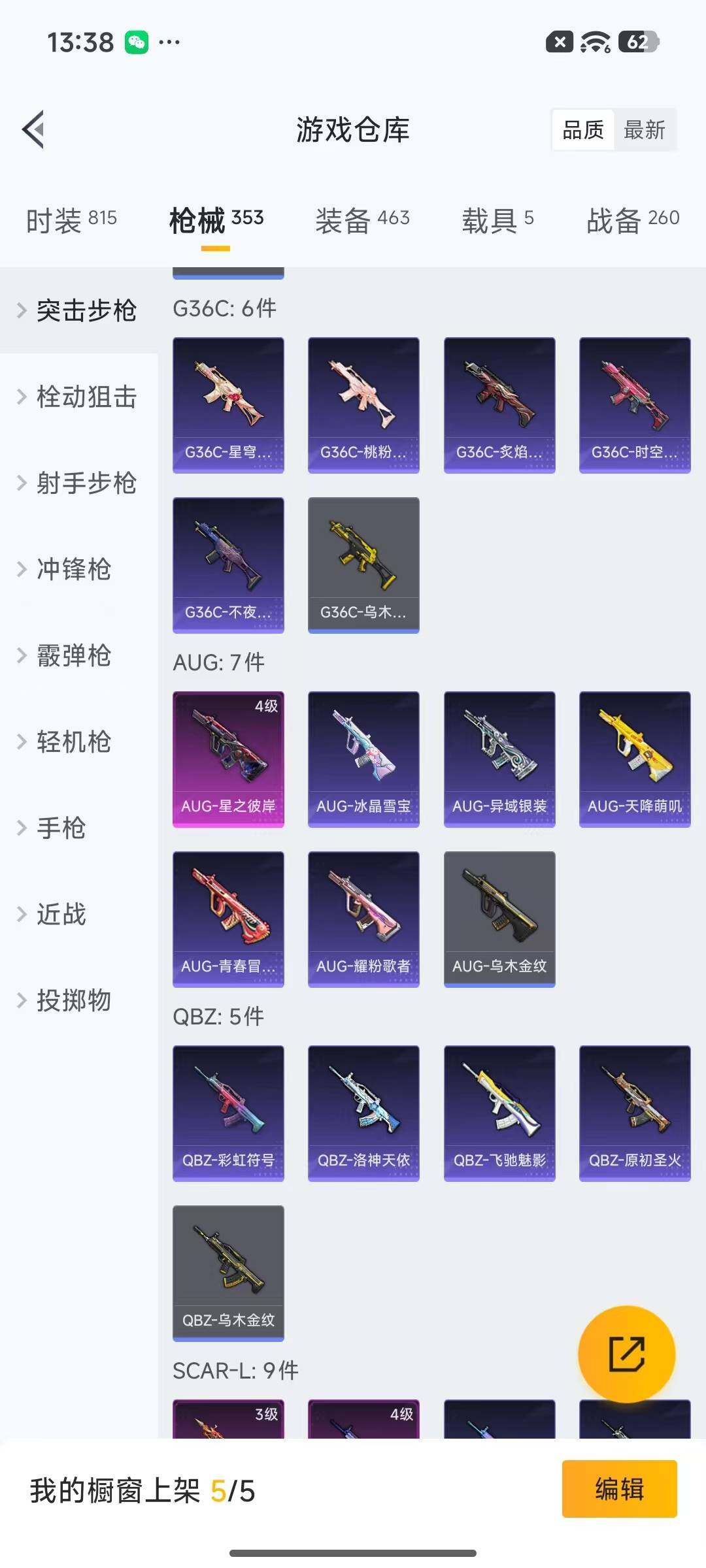Tap the yellow share floating button
The height and width of the screenshot is (1568, 706).
pos(626,1354)
